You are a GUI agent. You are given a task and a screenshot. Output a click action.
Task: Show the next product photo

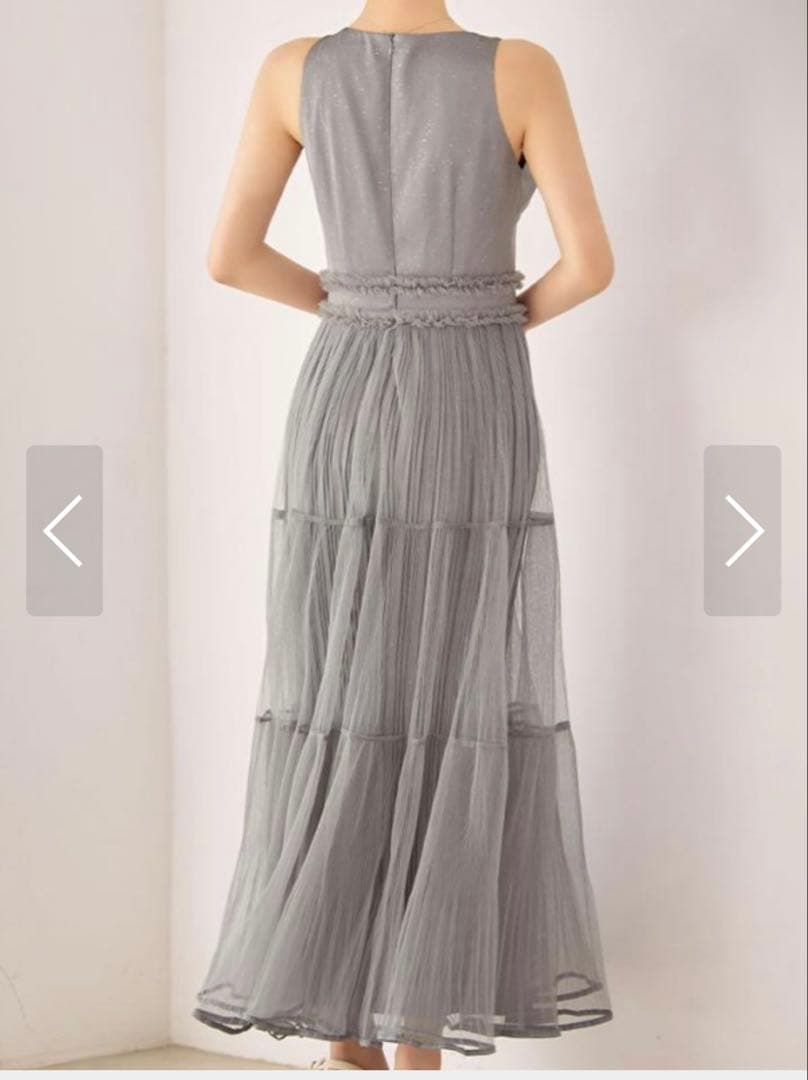pos(742,530)
